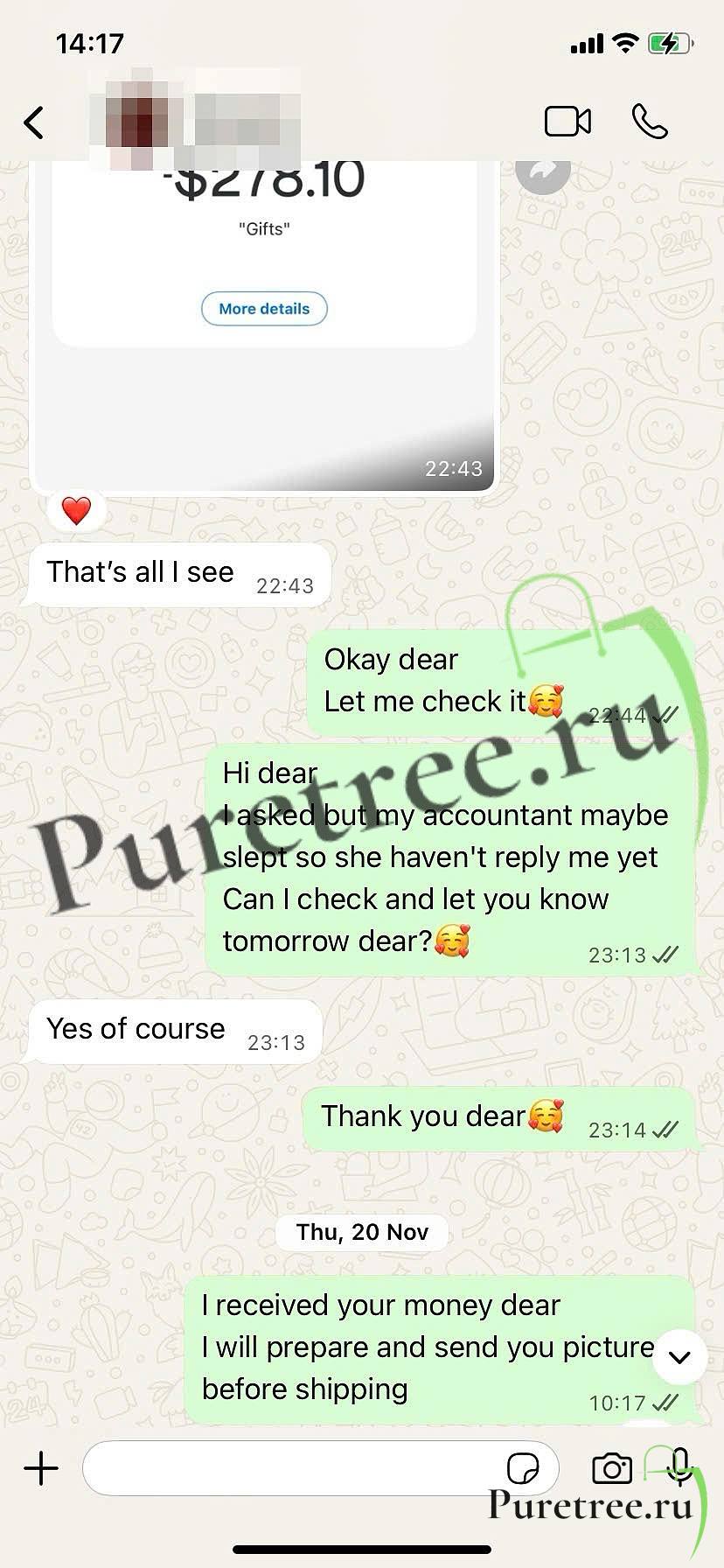The width and height of the screenshot is (724, 1568).
Task: Open the attachment plus menu
Action: [41, 1468]
